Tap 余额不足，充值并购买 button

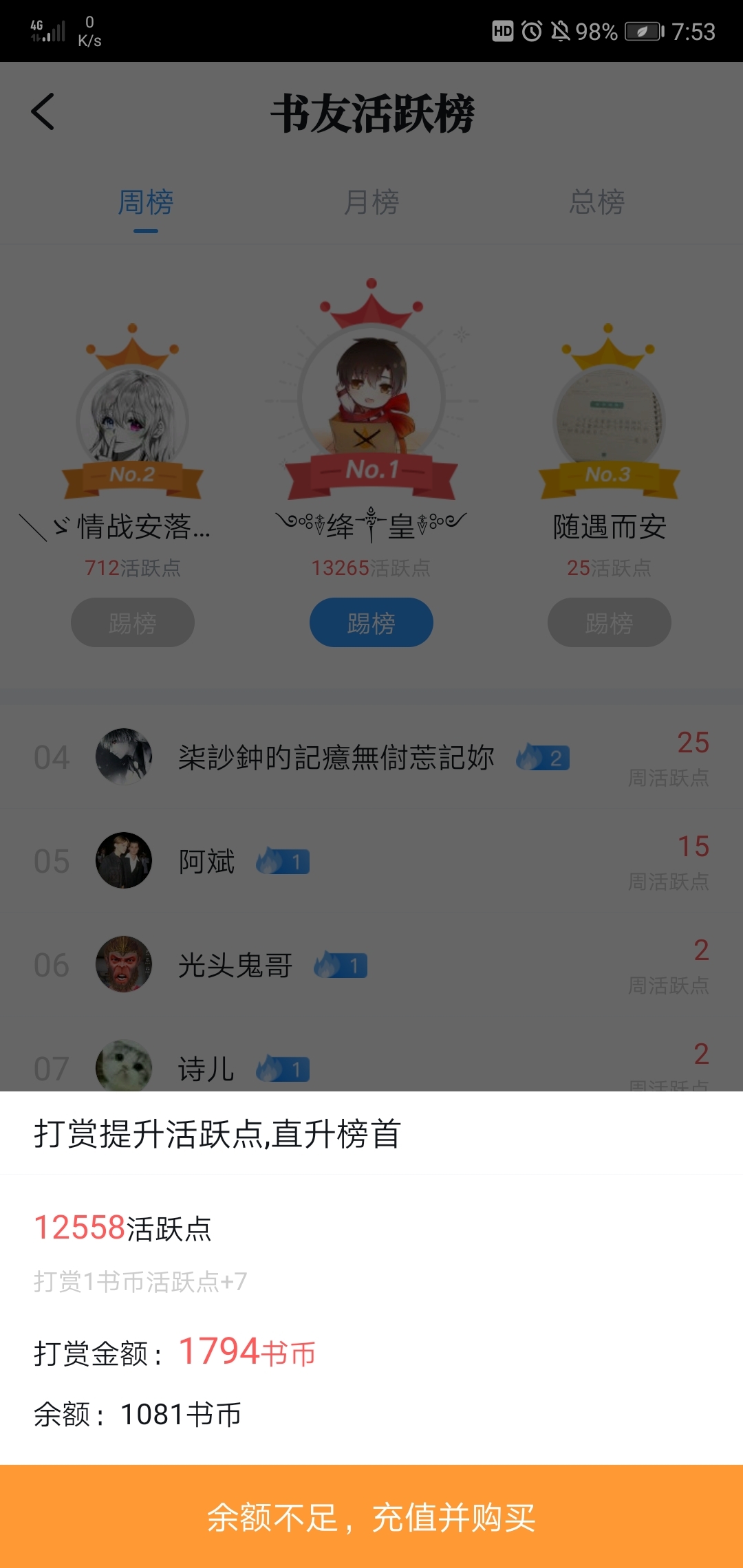coord(371,1516)
